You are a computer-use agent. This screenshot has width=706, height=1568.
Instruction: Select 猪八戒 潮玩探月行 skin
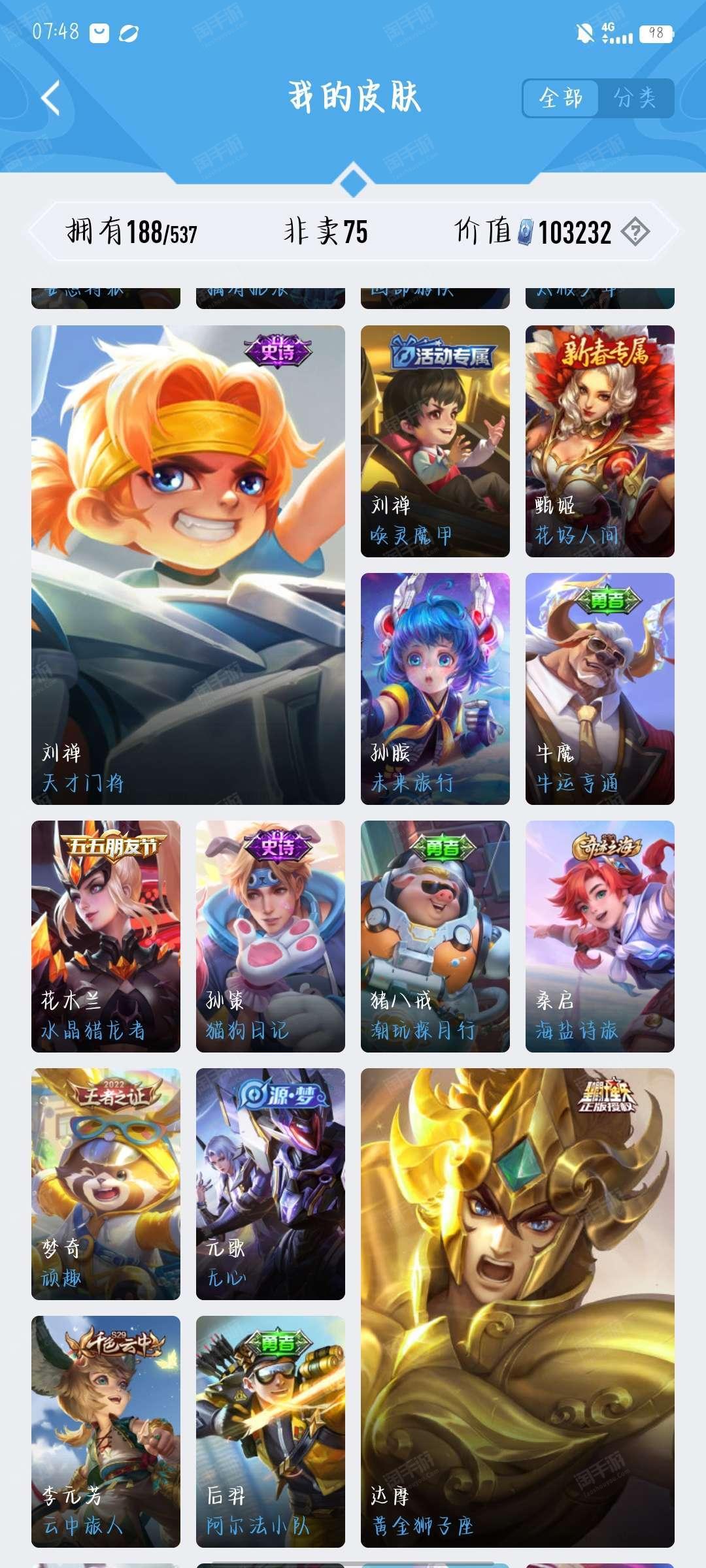[435, 936]
